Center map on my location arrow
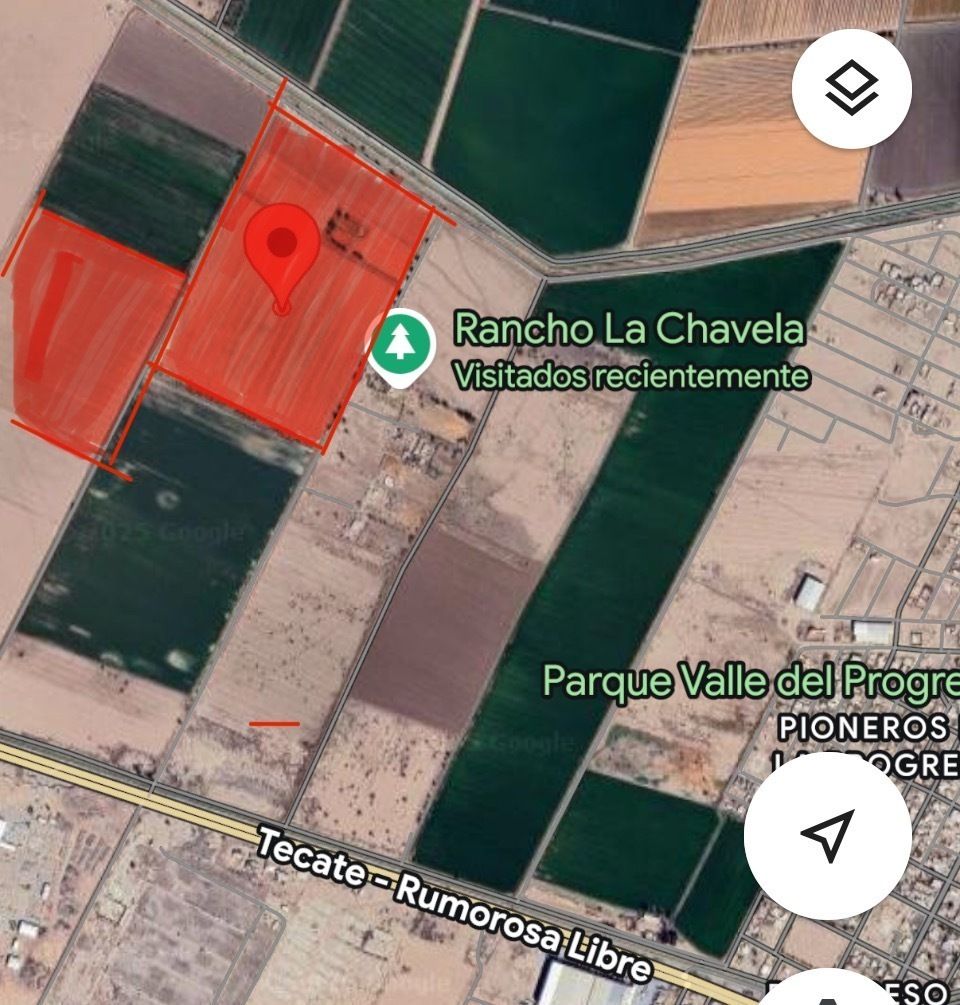Viewport: 960px width, 1005px height. (827, 836)
